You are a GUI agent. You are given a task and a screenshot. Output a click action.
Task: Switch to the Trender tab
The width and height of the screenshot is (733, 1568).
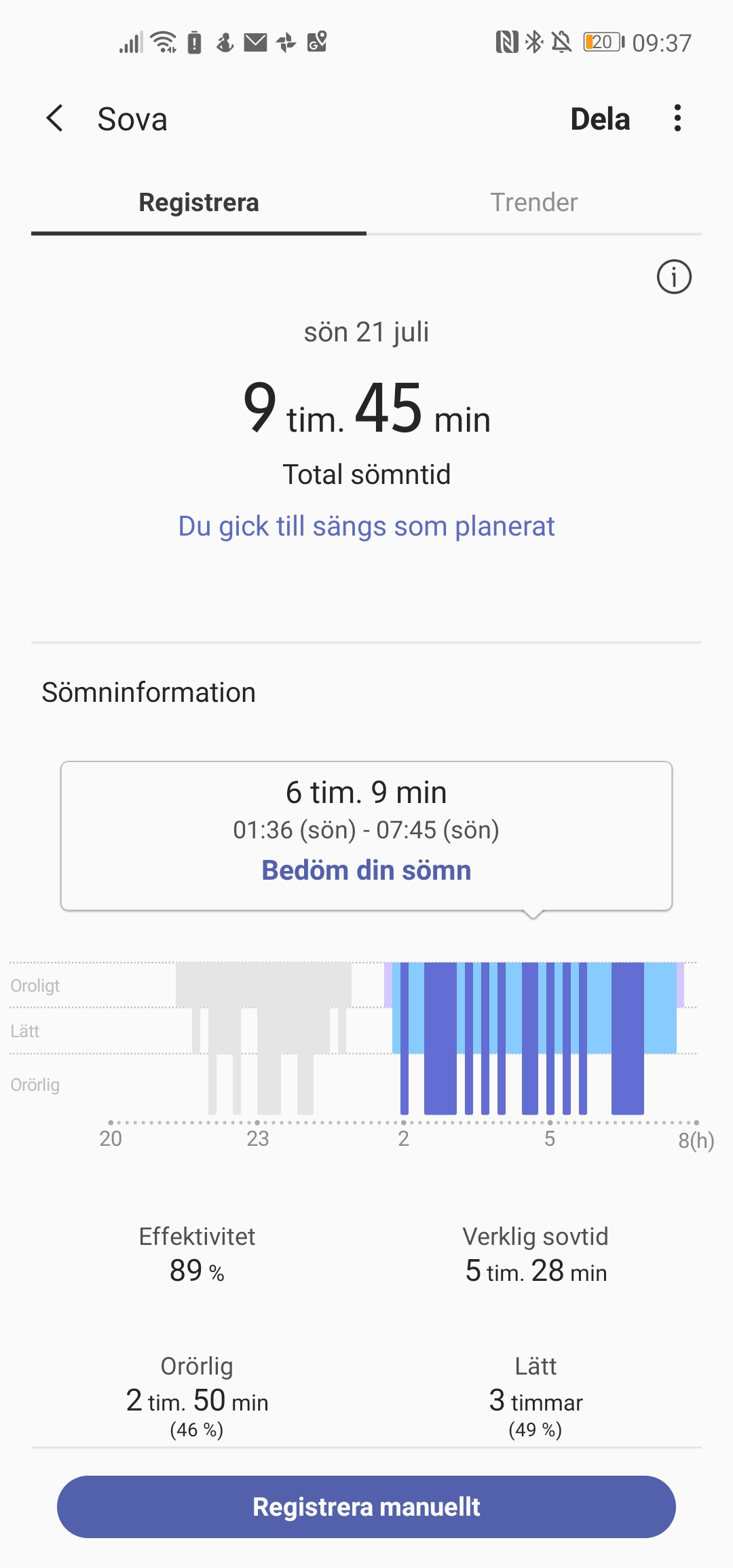(534, 202)
